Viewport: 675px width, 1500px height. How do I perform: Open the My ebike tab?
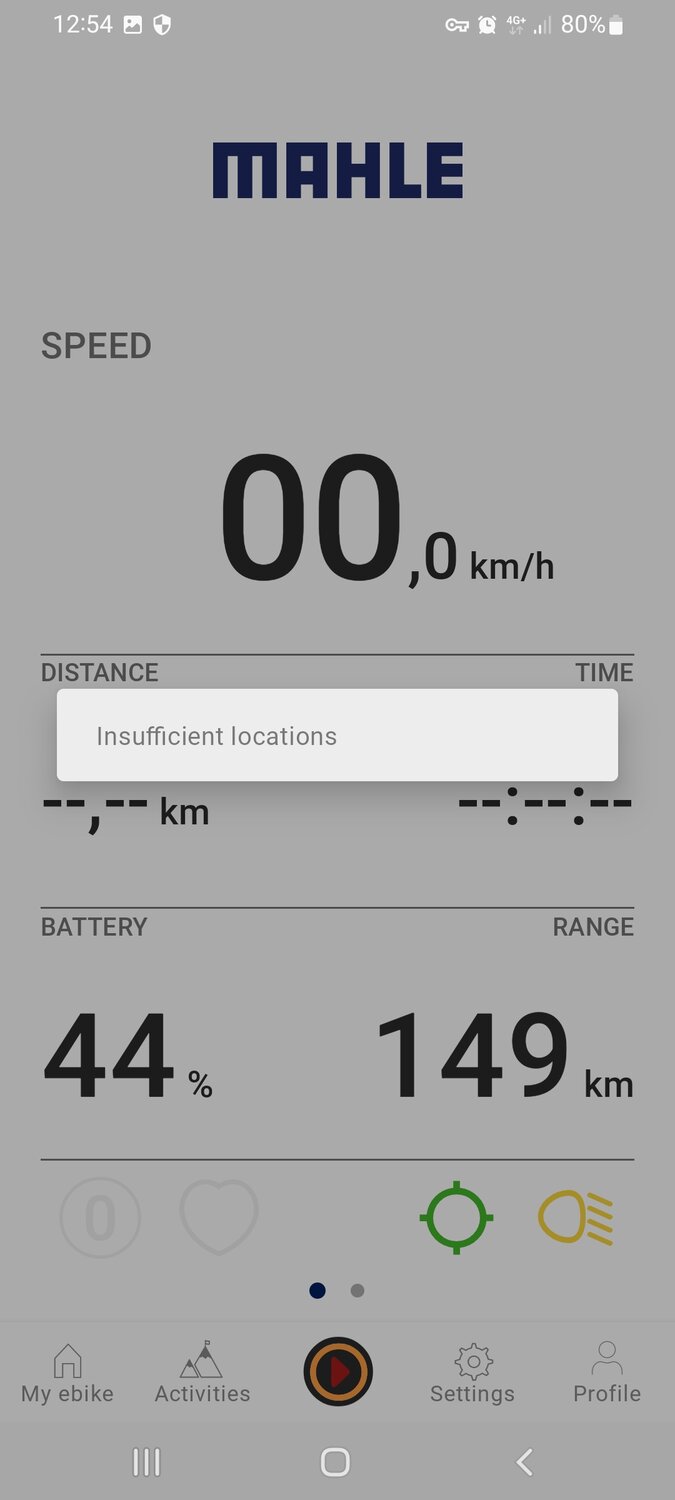[x=67, y=1375]
